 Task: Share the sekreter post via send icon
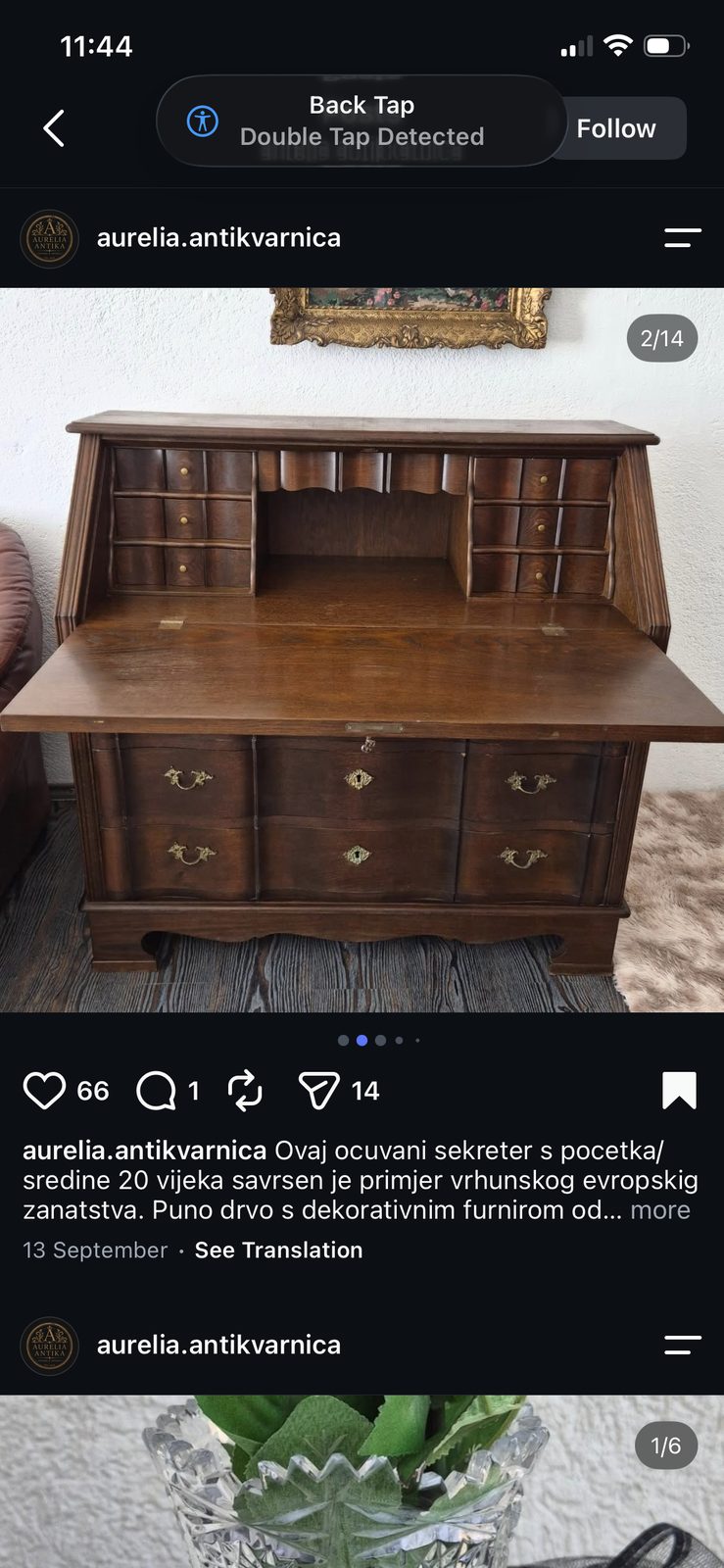318,1091
